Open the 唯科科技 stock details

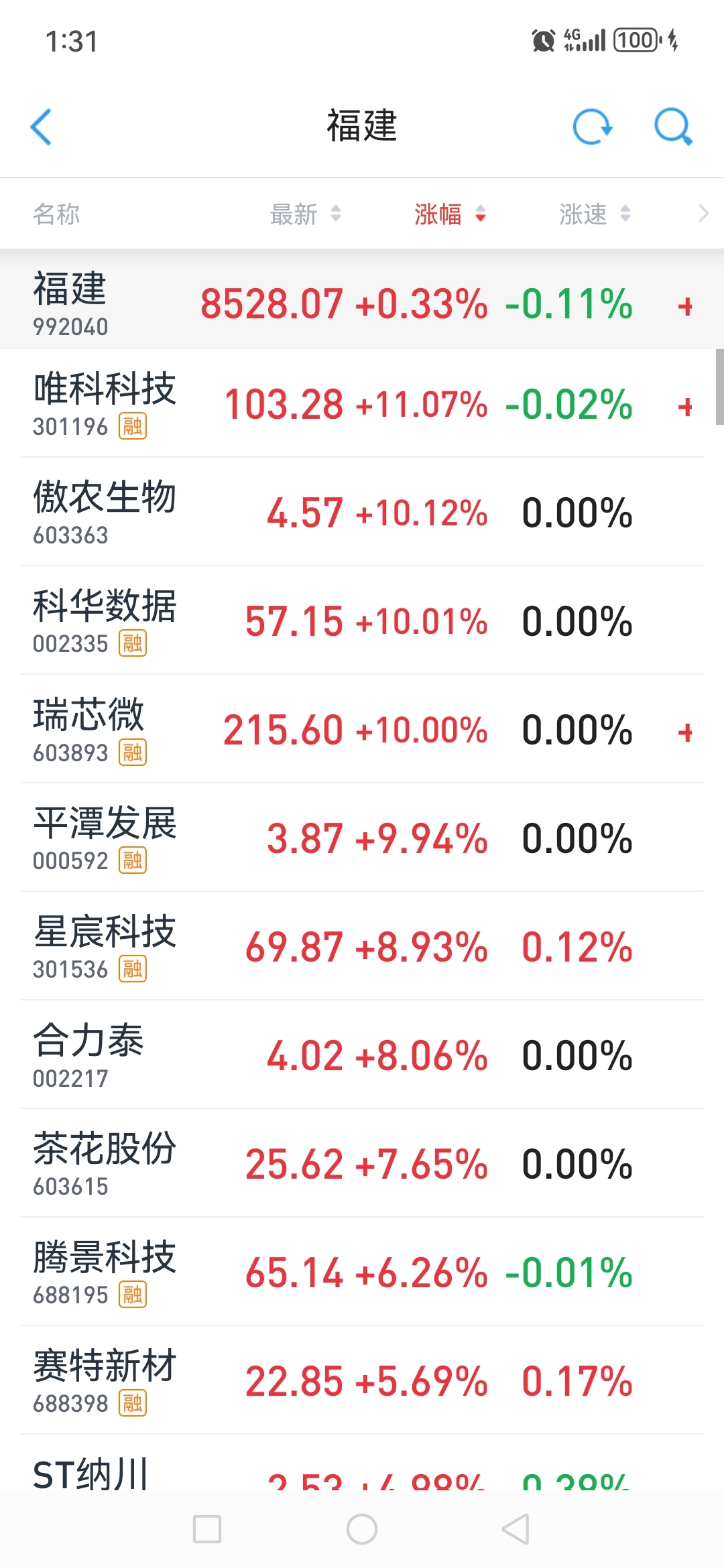(362, 403)
